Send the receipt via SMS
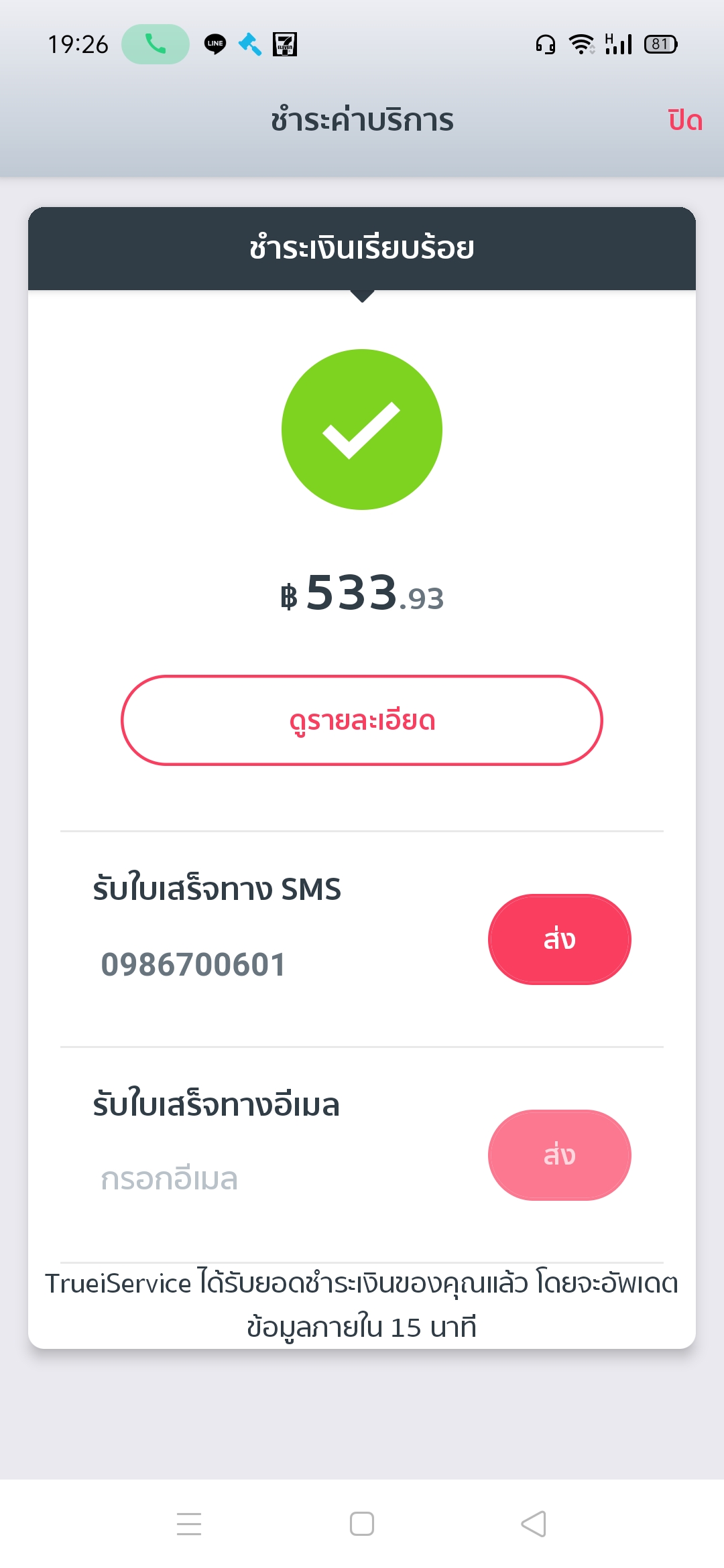Viewport: 724px width, 1568px height. (x=559, y=939)
